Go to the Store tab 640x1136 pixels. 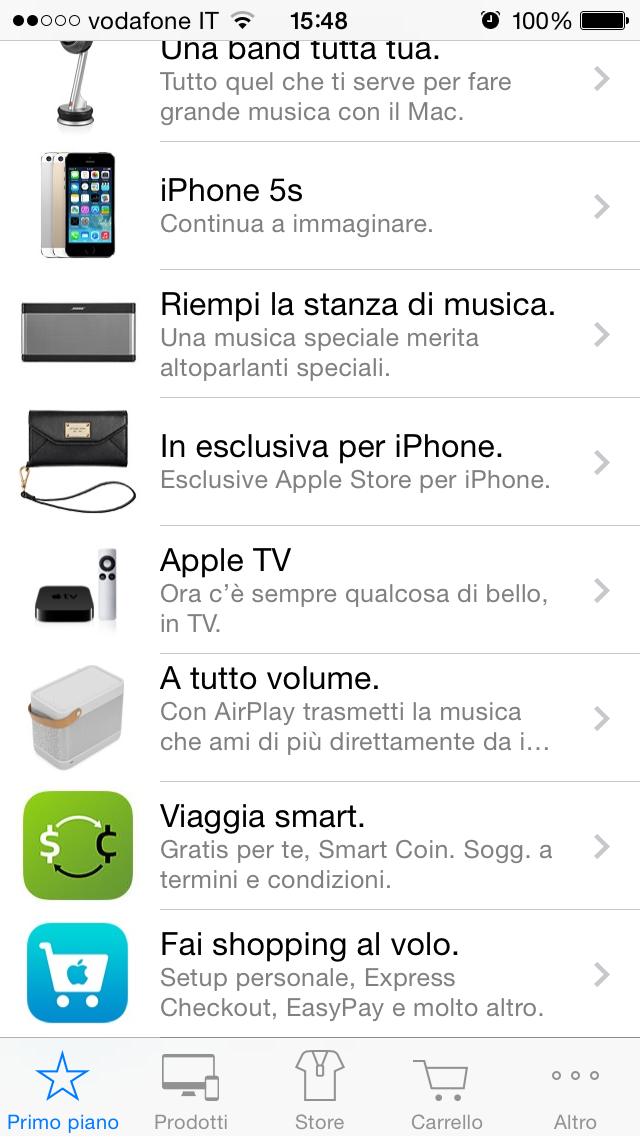319,1088
